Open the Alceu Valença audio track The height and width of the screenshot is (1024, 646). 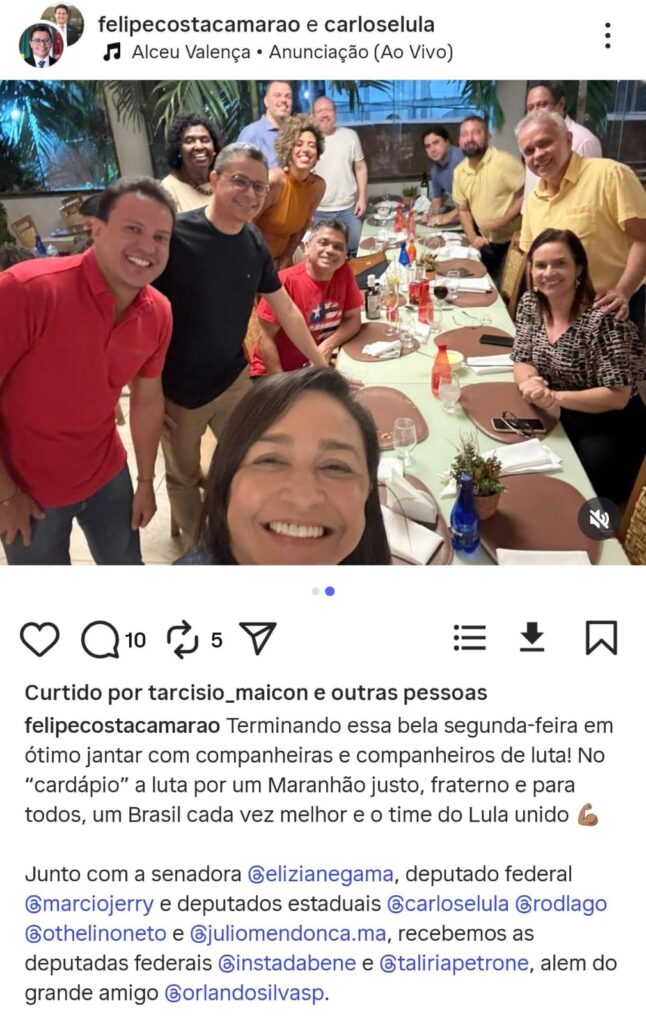(x=278, y=52)
